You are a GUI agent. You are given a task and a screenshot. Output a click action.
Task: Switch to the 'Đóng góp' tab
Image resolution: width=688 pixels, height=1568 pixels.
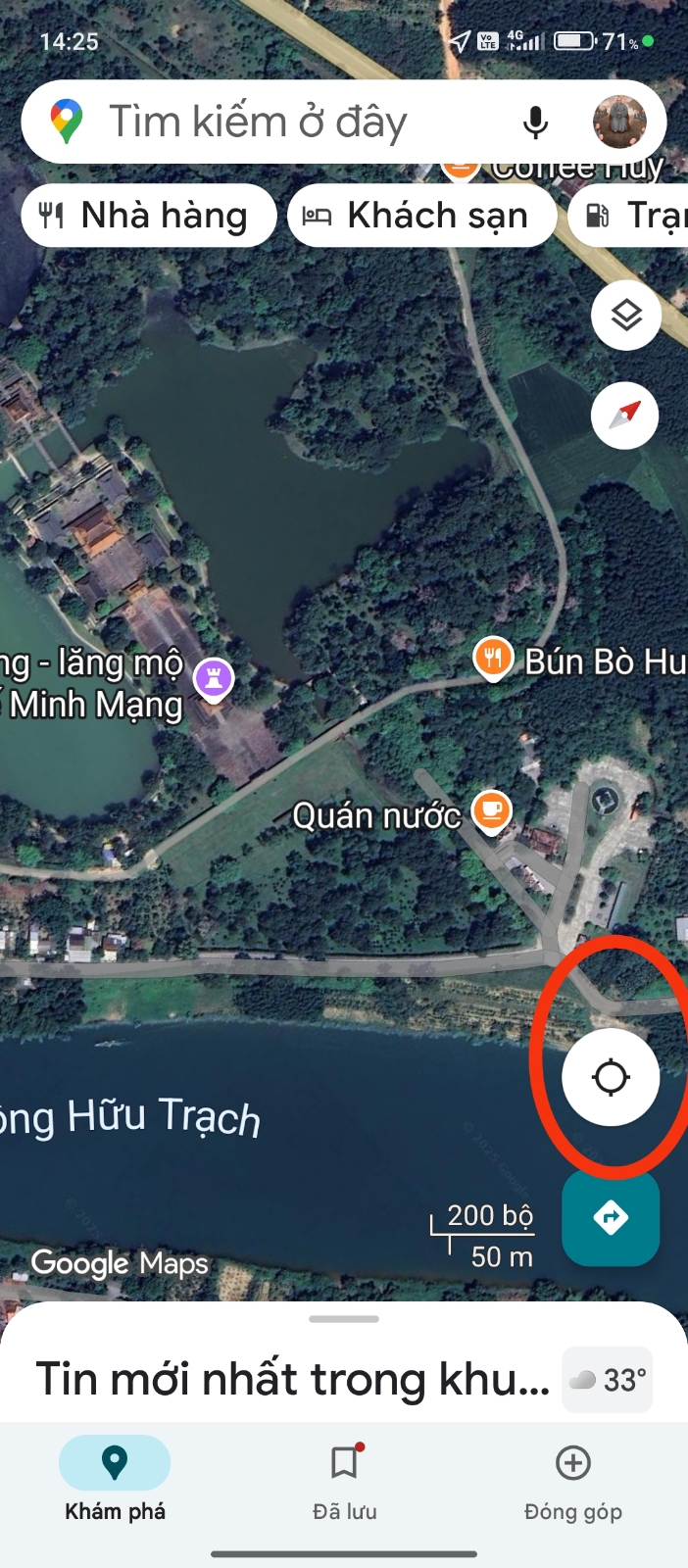tap(572, 1480)
